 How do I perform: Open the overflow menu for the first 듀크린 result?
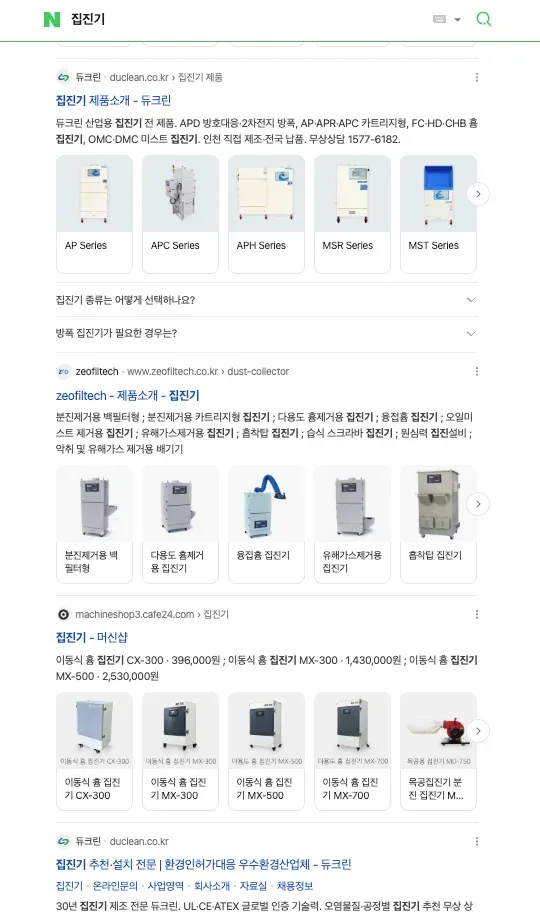[x=477, y=77]
